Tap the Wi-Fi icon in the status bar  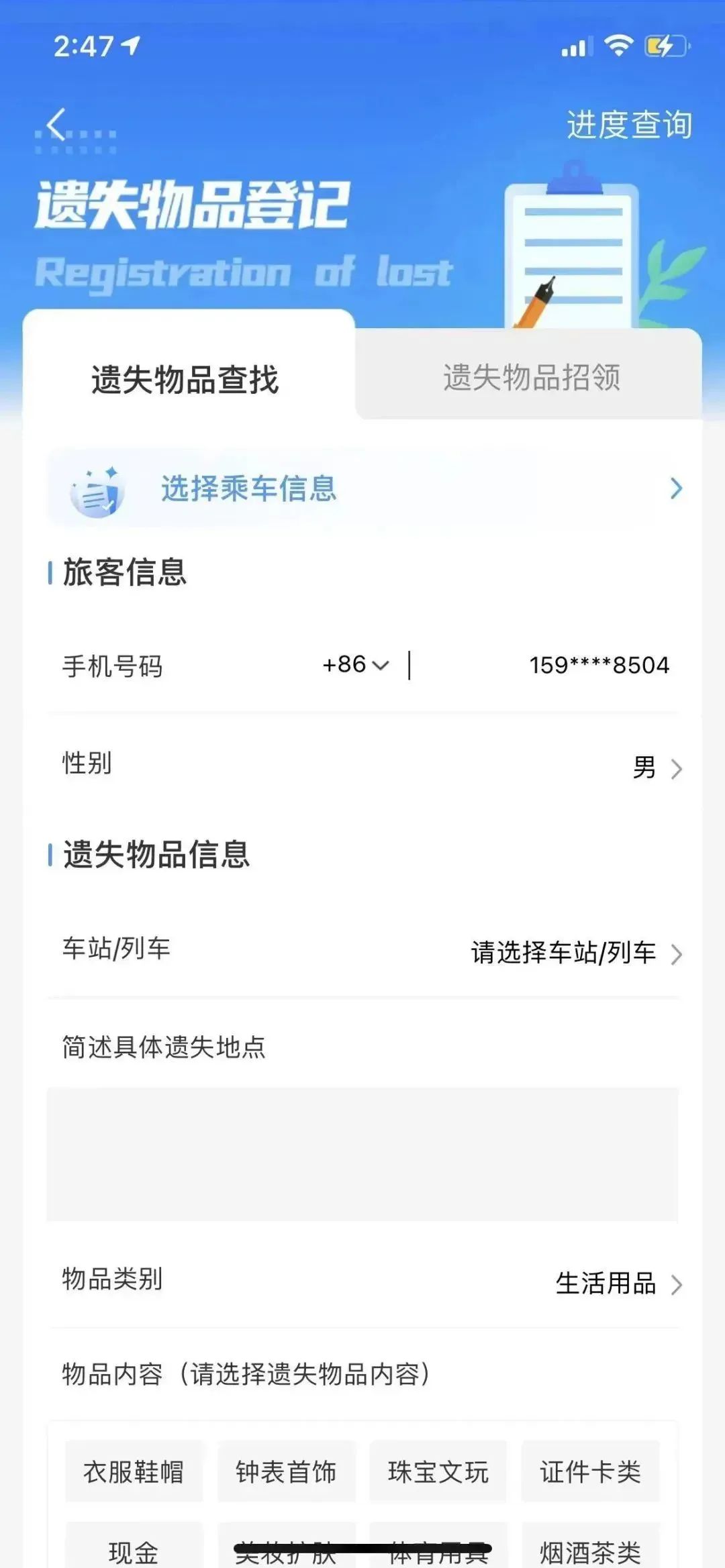[x=618, y=44]
